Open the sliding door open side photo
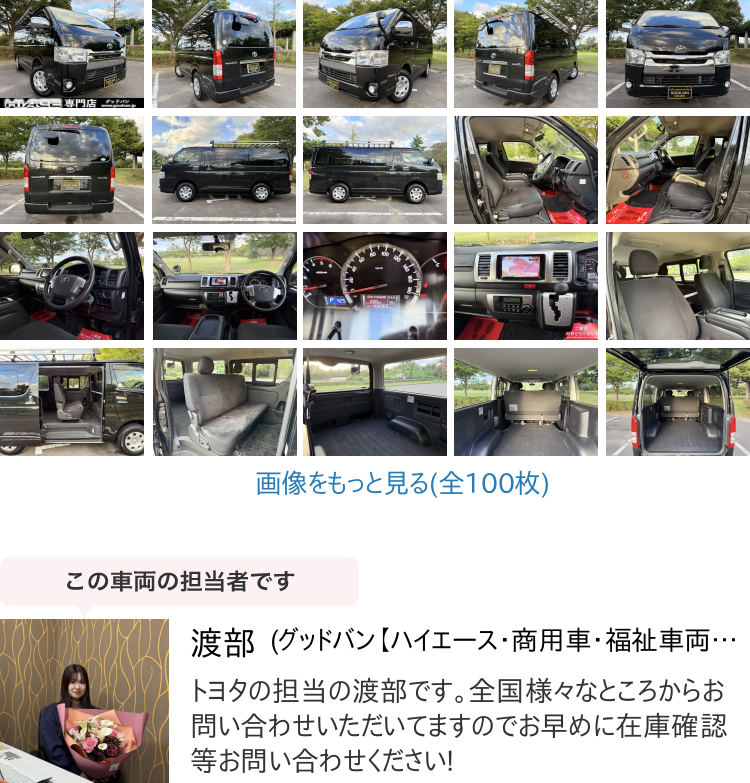This screenshot has width=750, height=783. coord(72,402)
